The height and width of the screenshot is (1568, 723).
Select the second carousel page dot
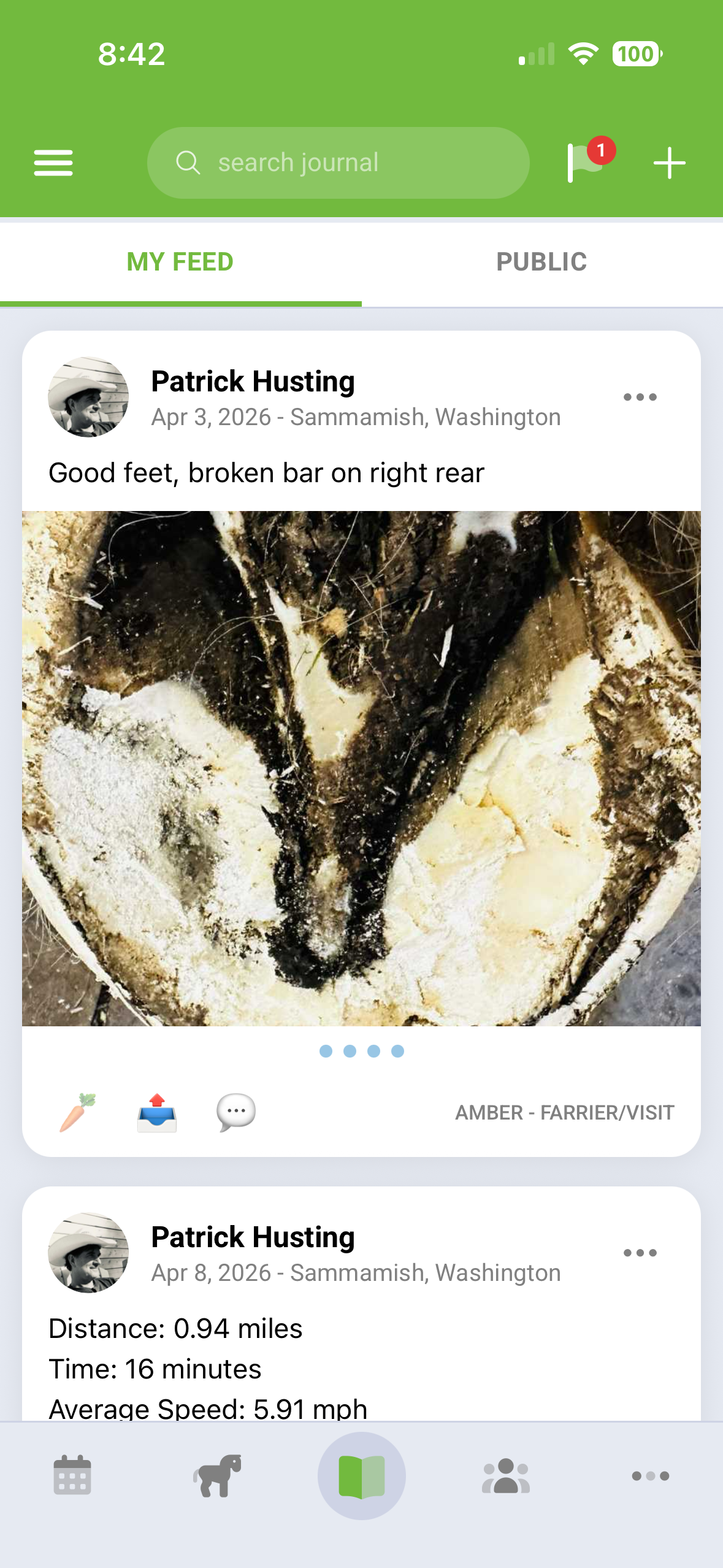(350, 1051)
